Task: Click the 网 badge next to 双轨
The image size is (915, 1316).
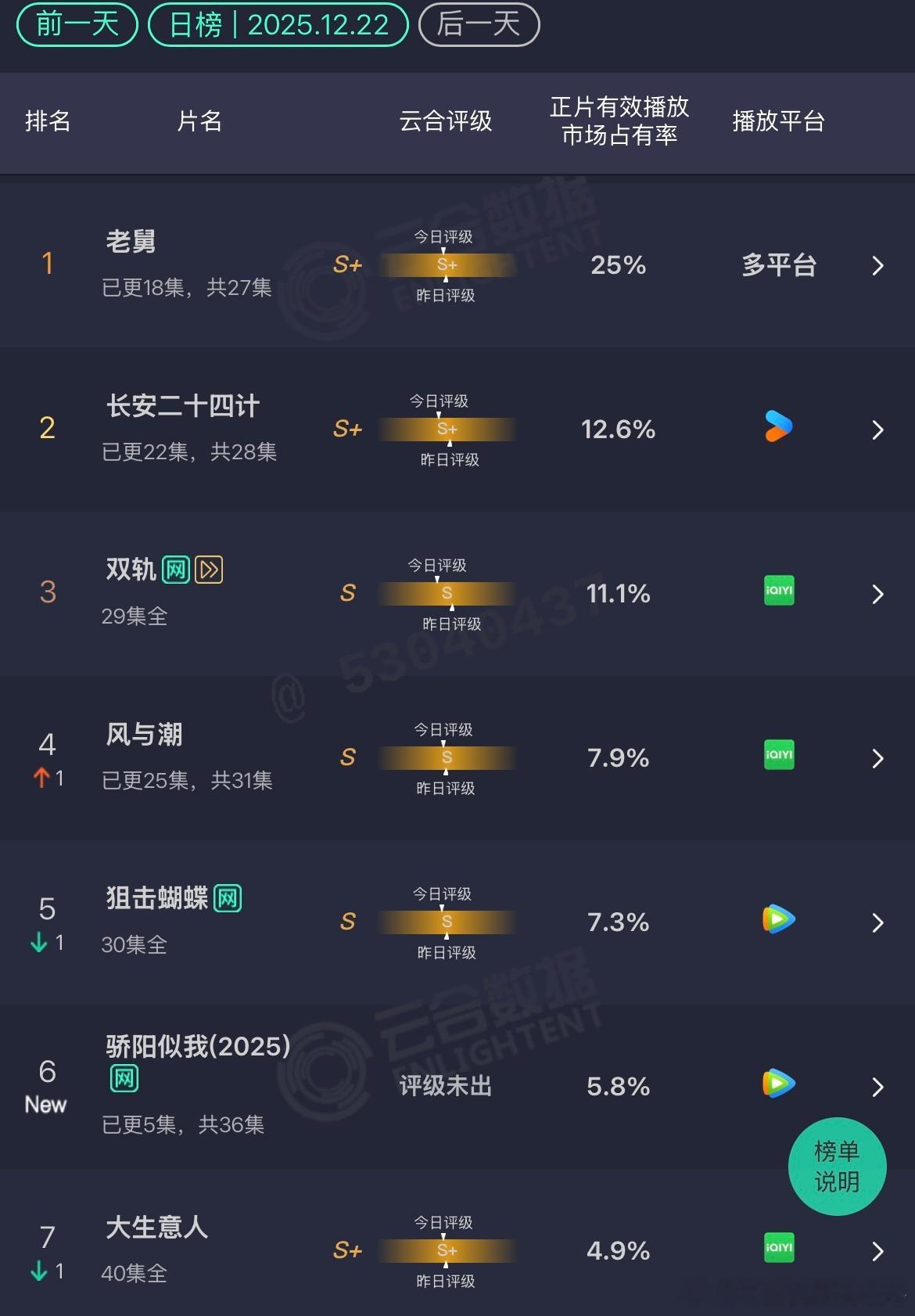Action: (177, 570)
